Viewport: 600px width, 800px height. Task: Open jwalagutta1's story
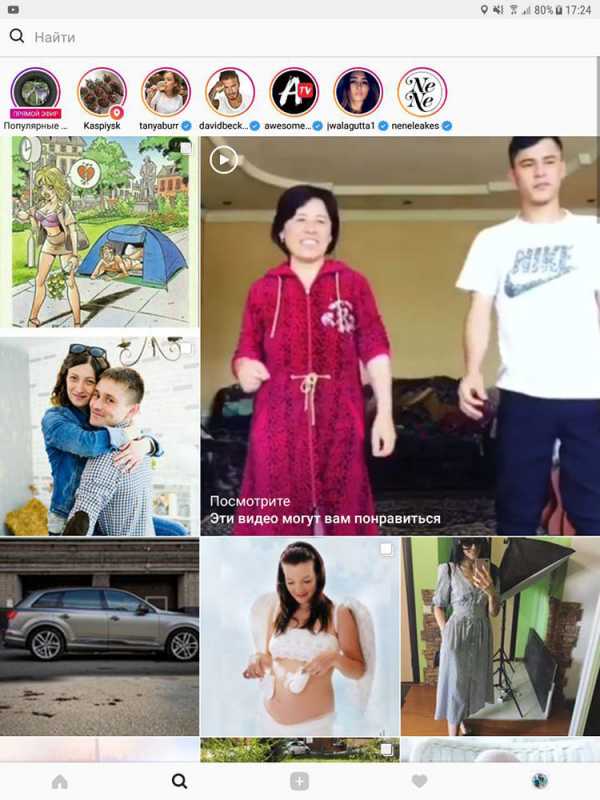(358, 93)
